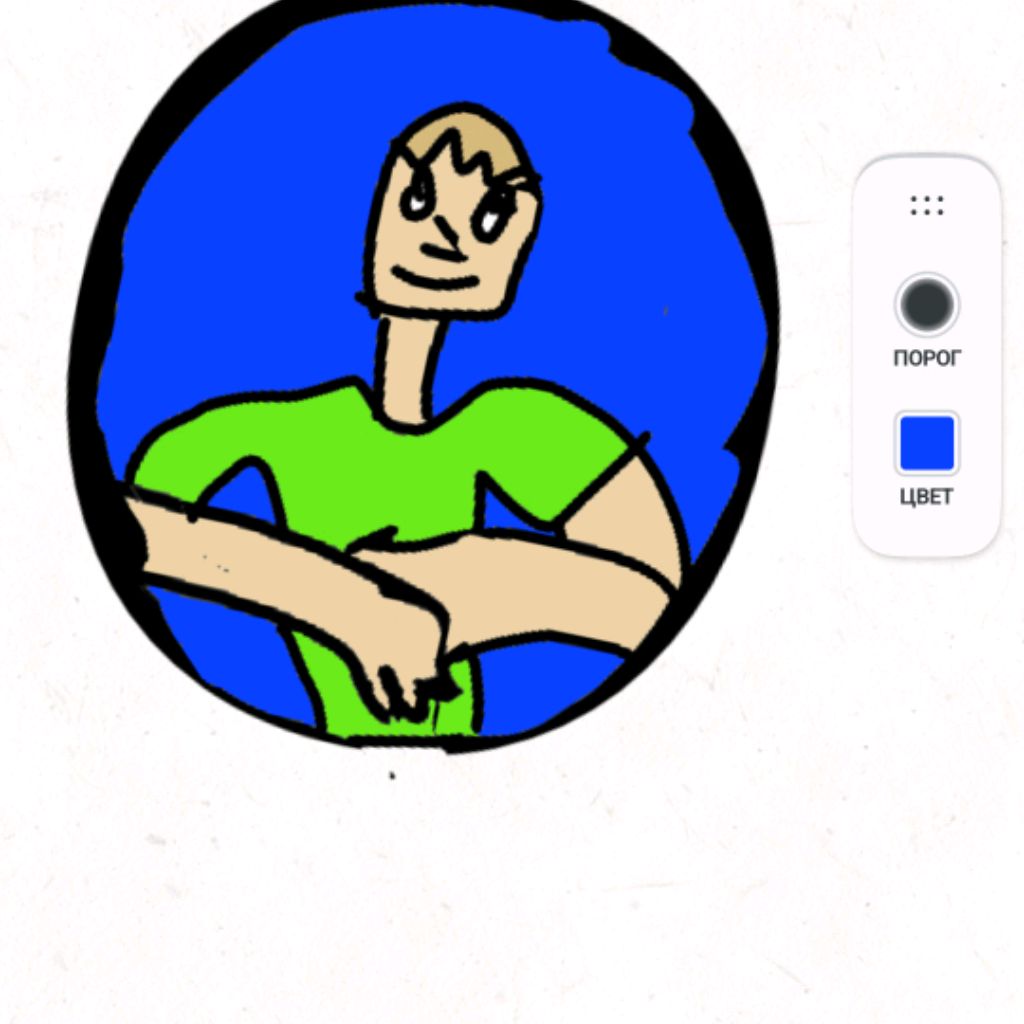Tap the panel's dotted grip handle
Viewport: 1024px width, 1024px height.
tap(927, 206)
